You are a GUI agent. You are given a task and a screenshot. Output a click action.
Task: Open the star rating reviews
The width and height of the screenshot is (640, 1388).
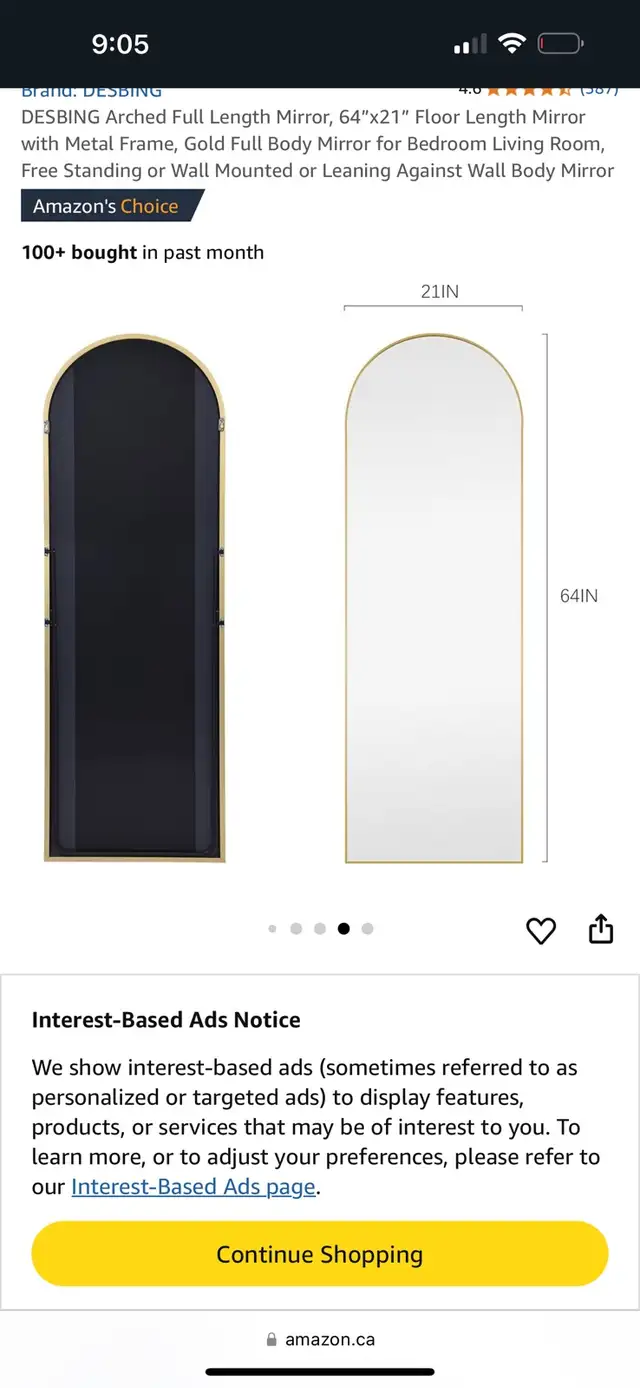pyautogui.click(x=538, y=90)
